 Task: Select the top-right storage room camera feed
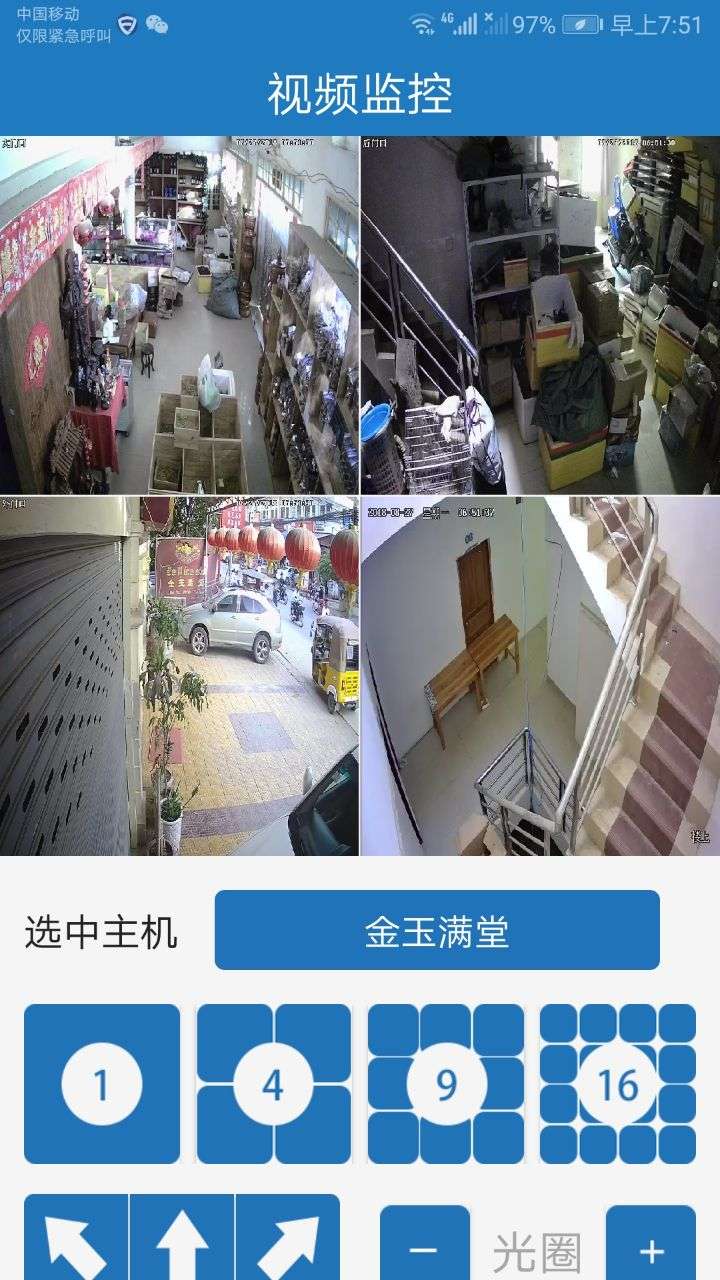[540, 315]
